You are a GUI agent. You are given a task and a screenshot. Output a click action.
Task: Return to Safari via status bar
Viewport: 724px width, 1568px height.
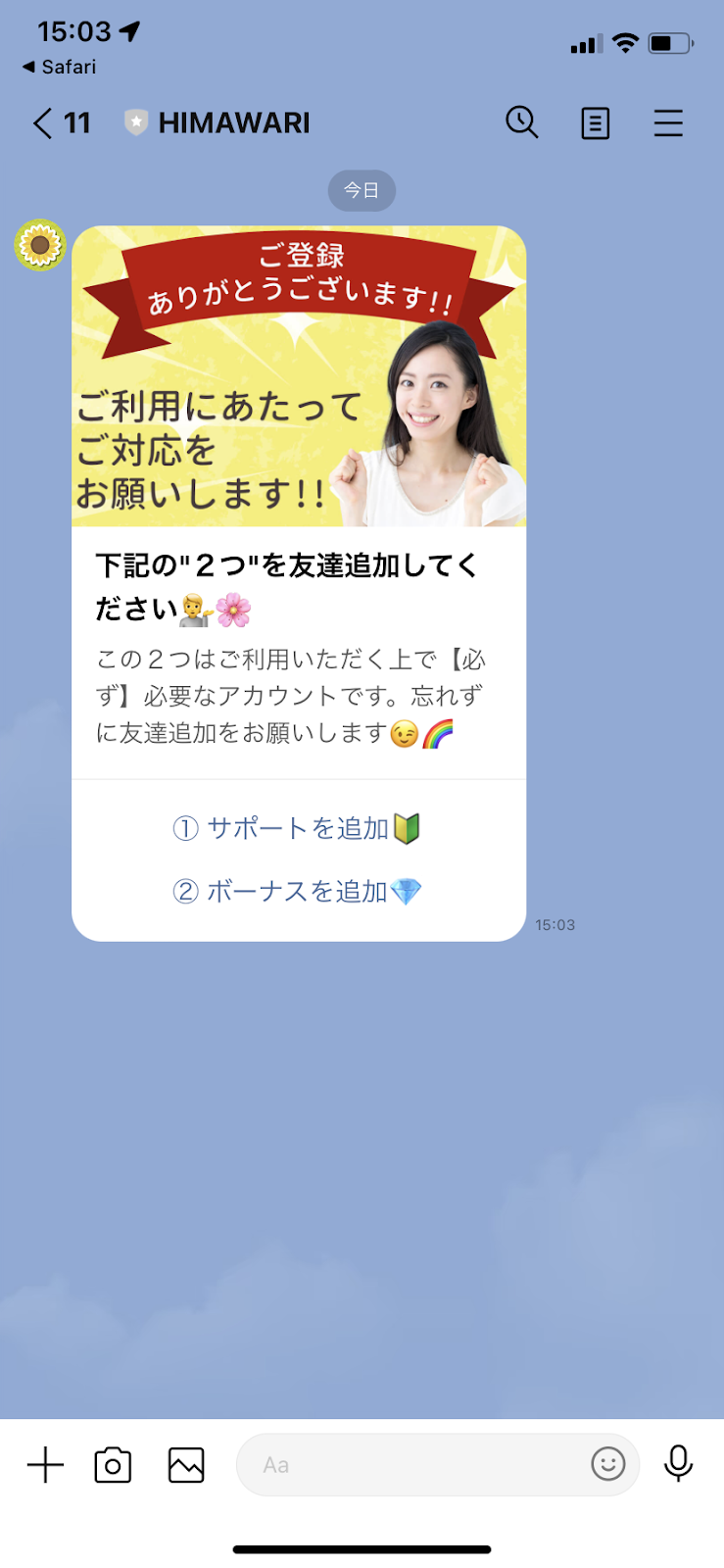click(x=59, y=67)
